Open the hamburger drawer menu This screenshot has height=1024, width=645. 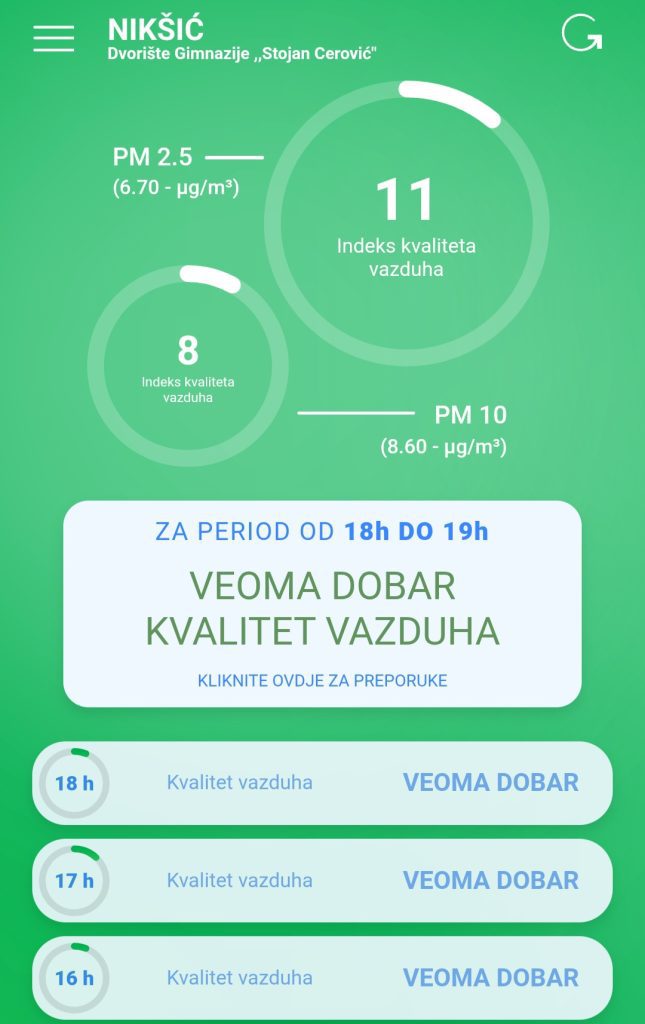tap(54, 39)
